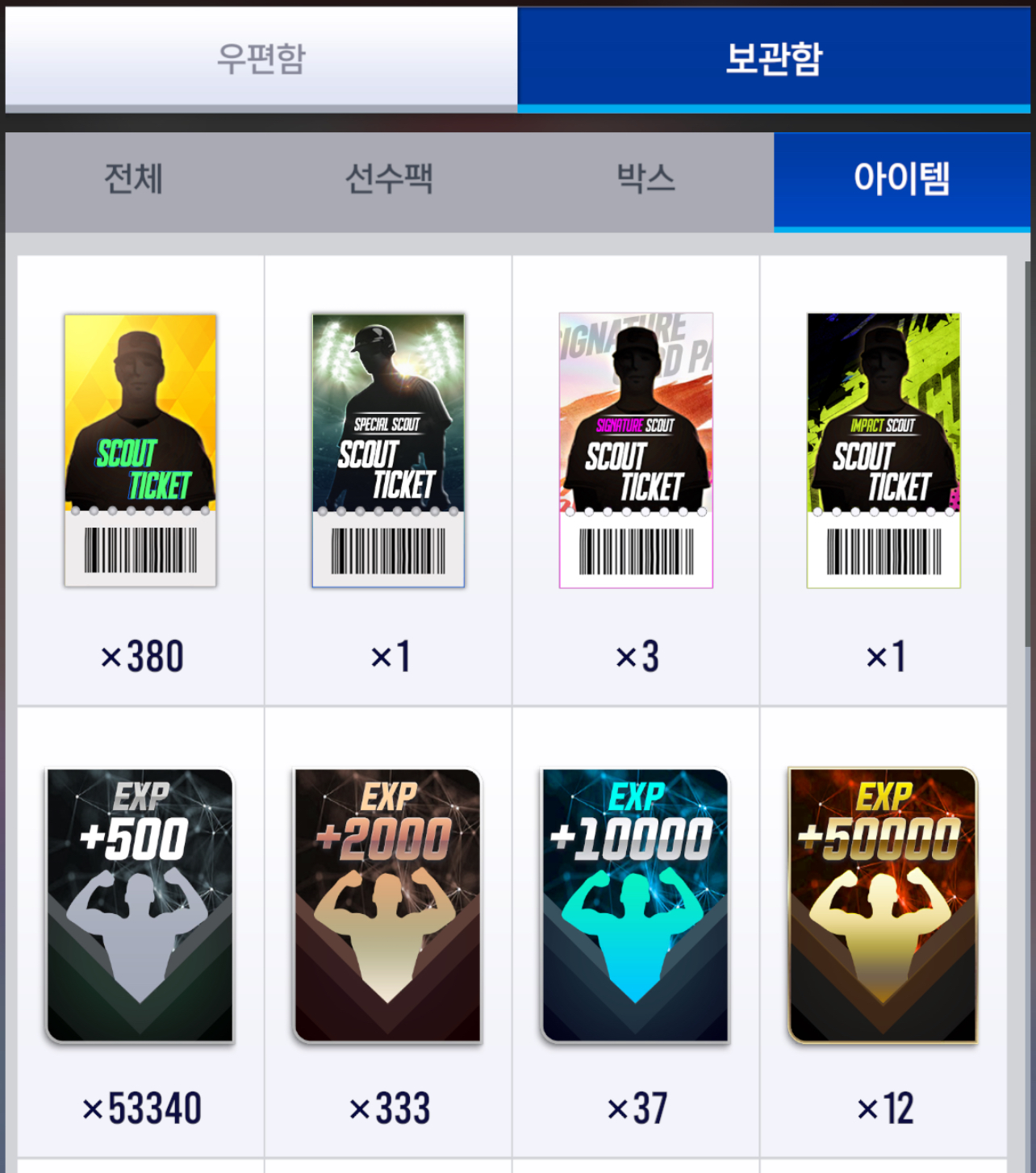The width and height of the screenshot is (1036, 1173).
Task: Show the 전체 category
Action: [x=133, y=179]
